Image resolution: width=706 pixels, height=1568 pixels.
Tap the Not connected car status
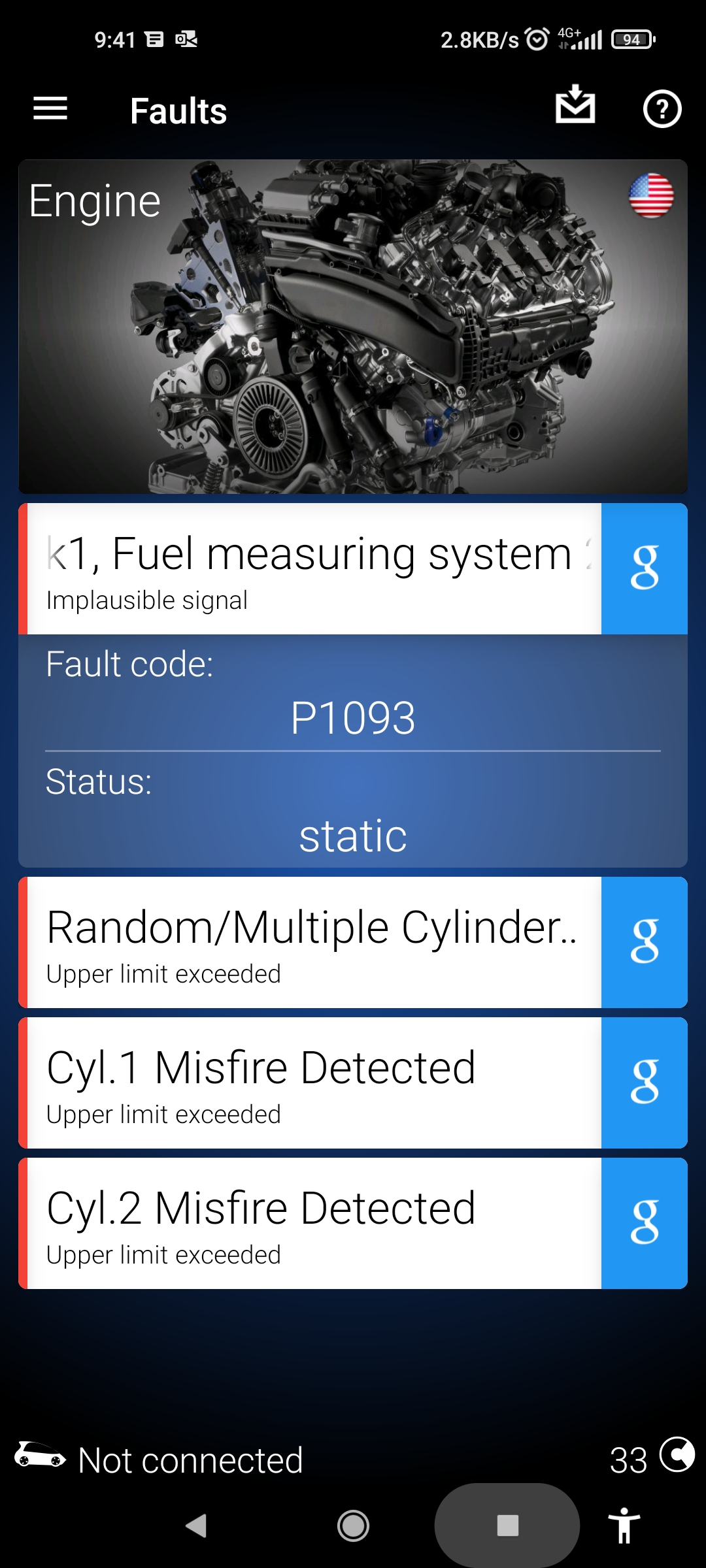click(x=159, y=1460)
